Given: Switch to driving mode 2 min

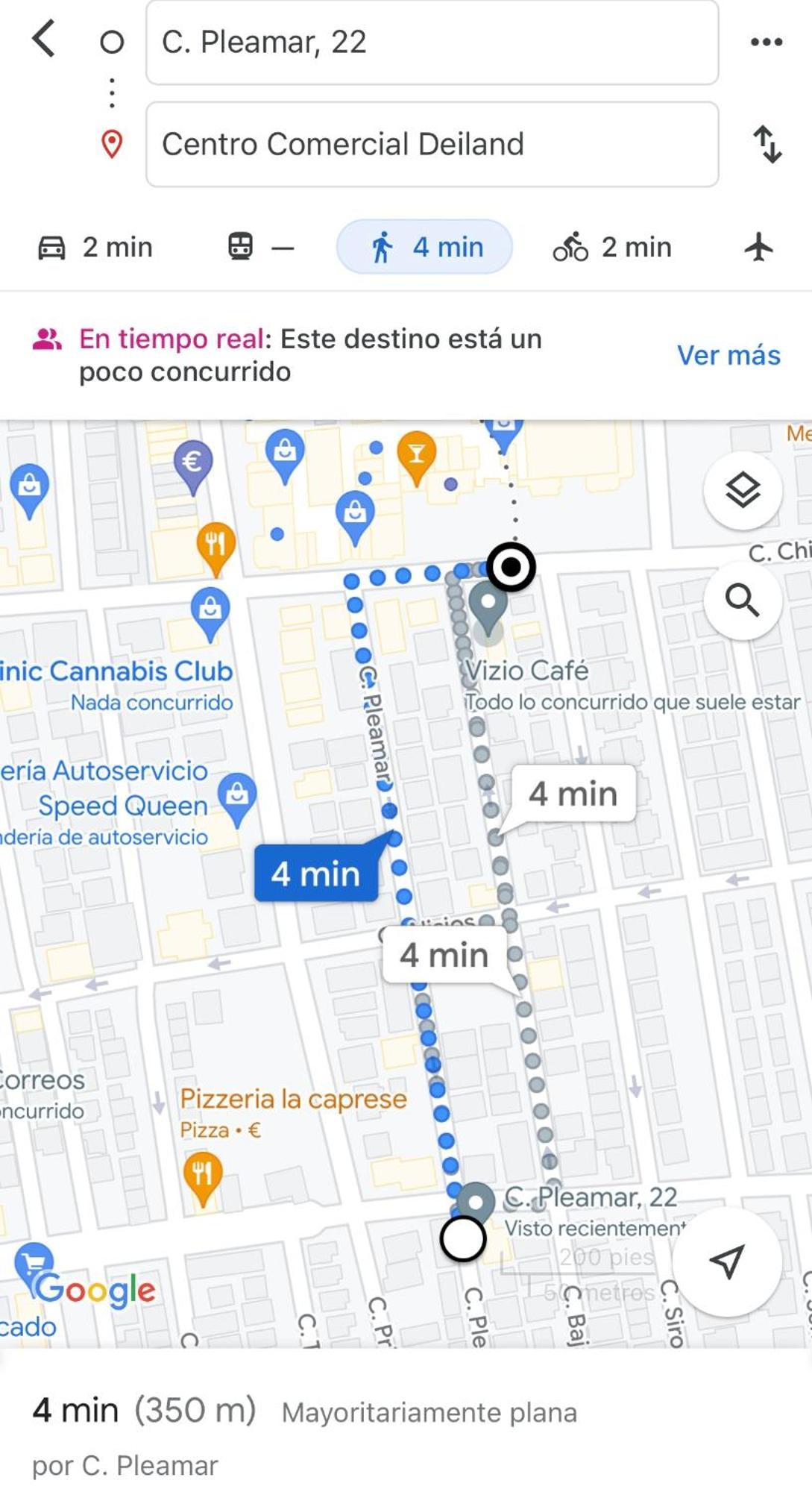Looking at the screenshot, I should [x=95, y=247].
